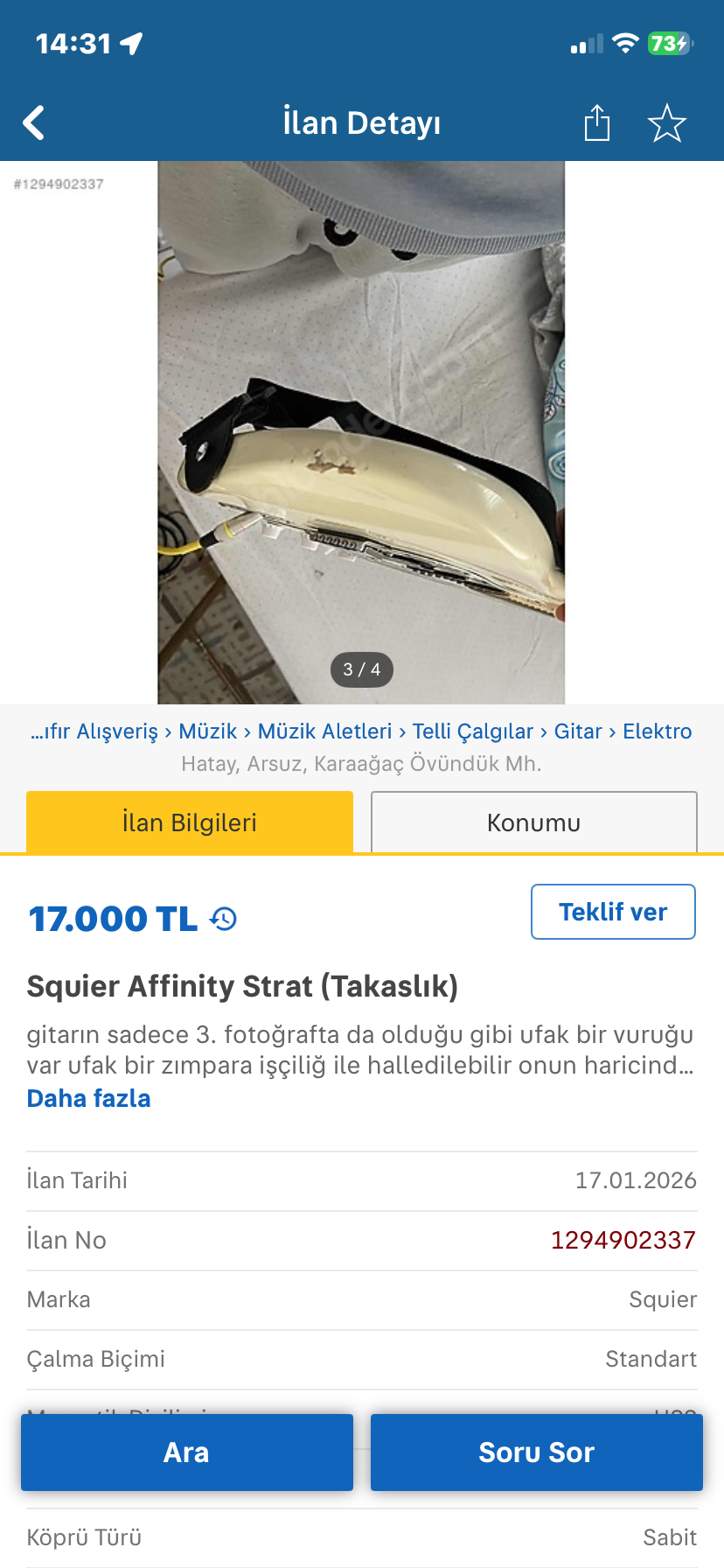The image size is (724, 1568).
Task: Expand description with Daha fazla
Action: [x=89, y=1098]
